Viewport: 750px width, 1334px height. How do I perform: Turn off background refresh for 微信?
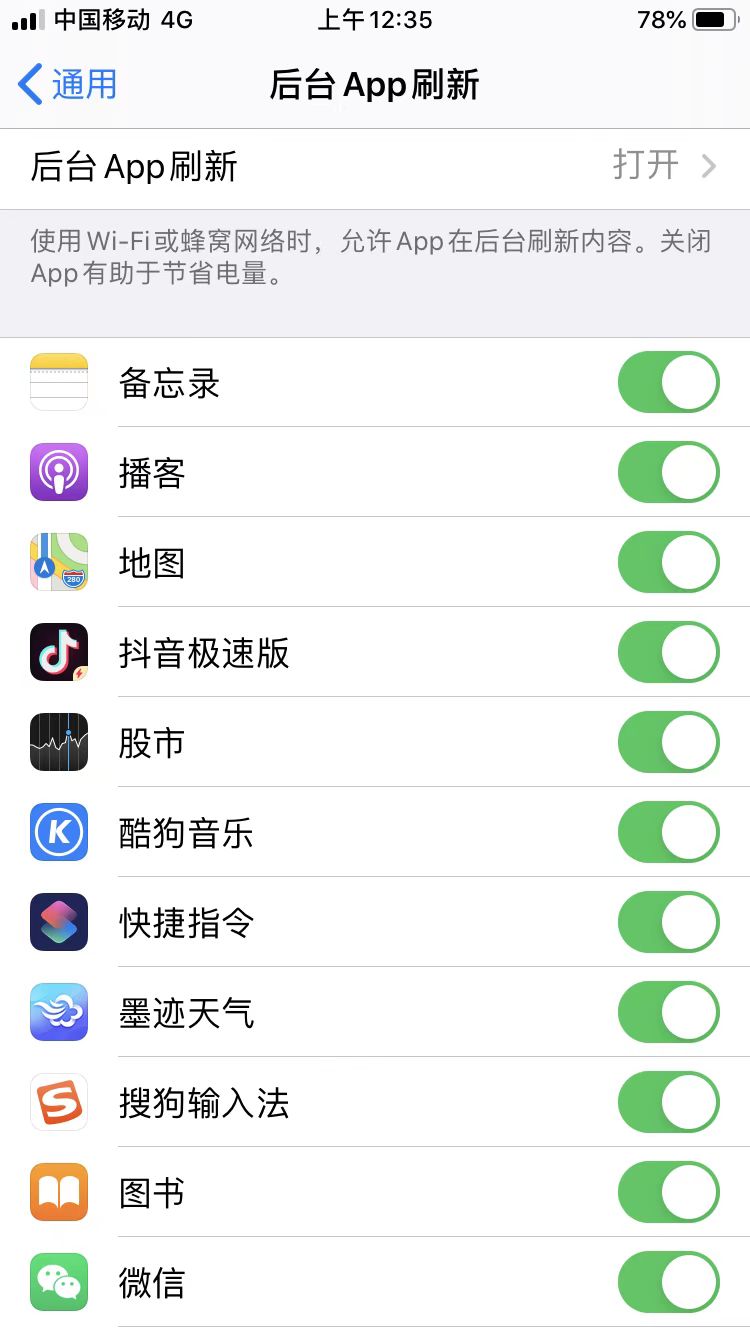[668, 1283]
